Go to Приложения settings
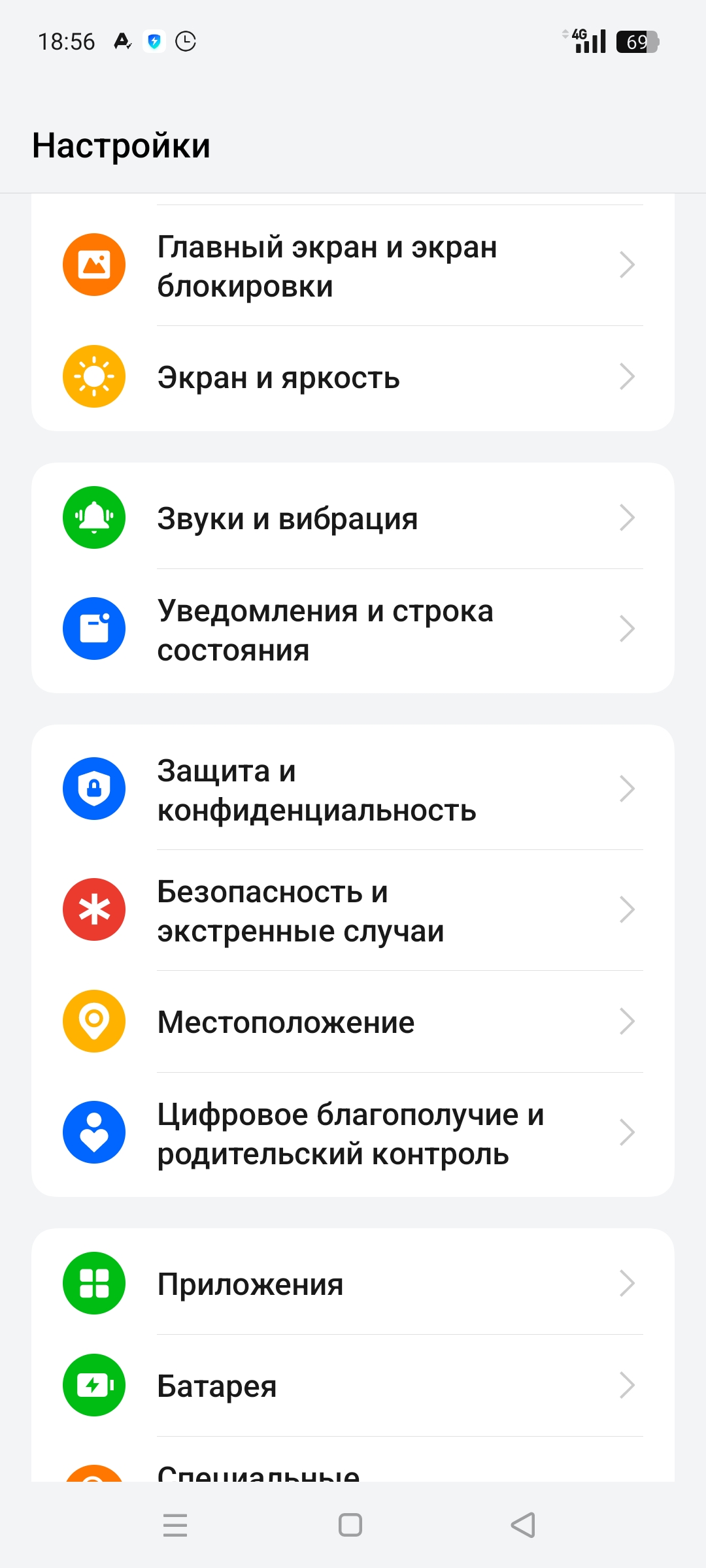 tap(353, 1283)
